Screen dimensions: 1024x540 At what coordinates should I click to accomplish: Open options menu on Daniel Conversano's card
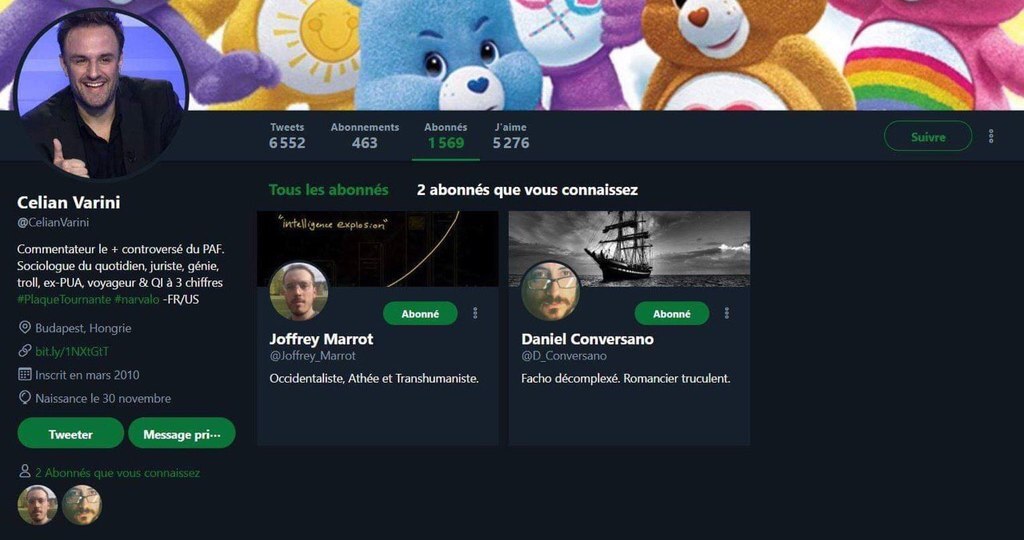(726, 314)
